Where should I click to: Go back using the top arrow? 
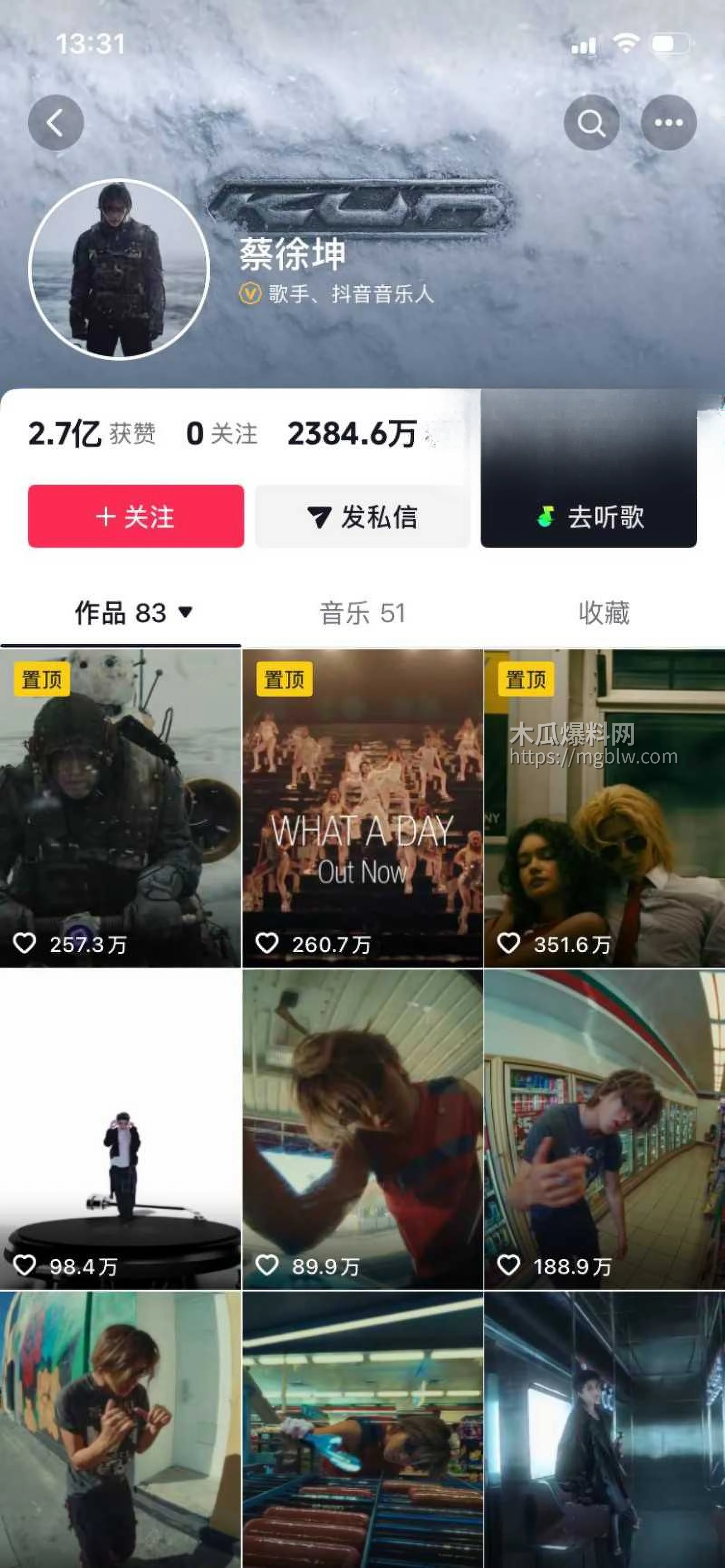[55, 122]
